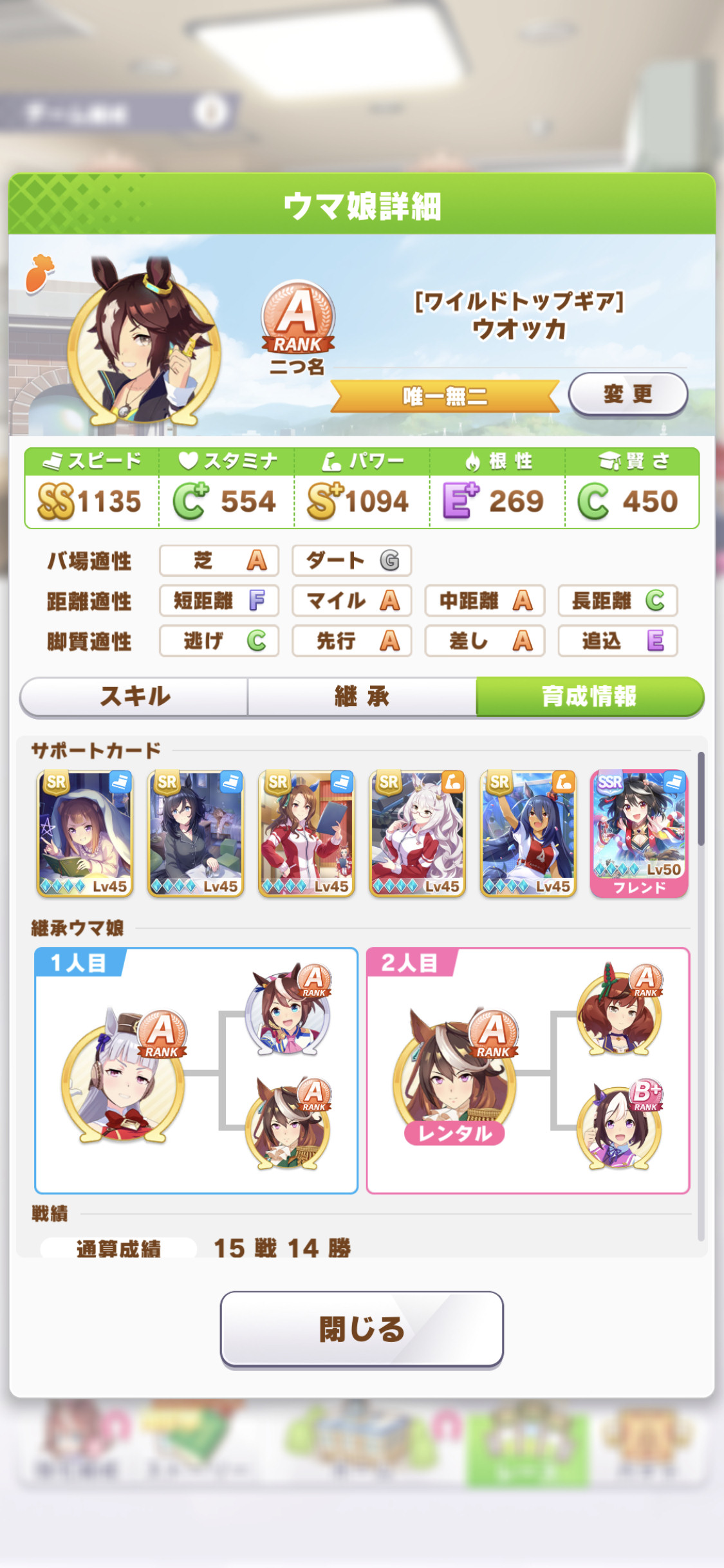Image resolution: width=724 pixels, height=1568 pixels.
Task: Switch to the 継承 tab
Action: click(362, 696)
